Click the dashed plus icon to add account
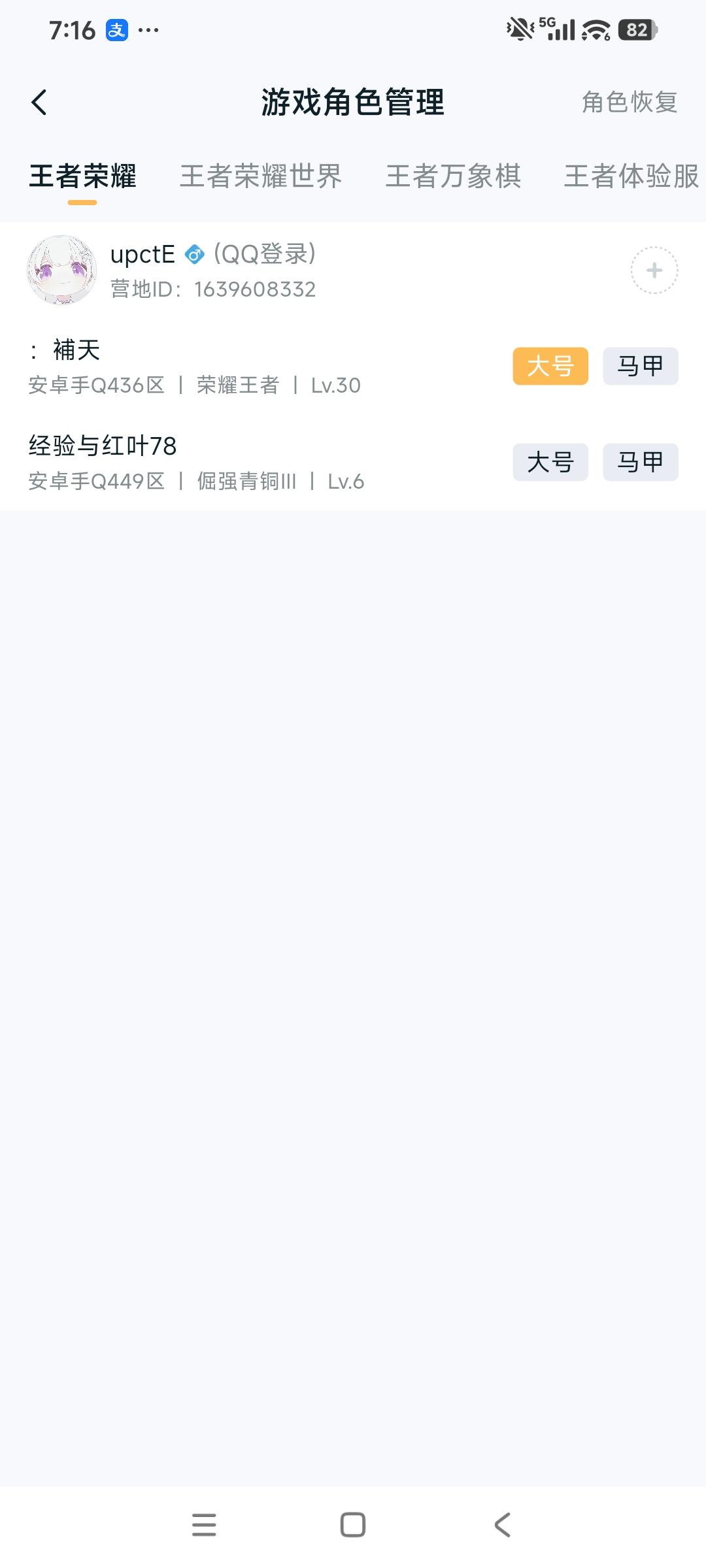The width and height of the screenshot is (706, 1568). pyautogui.click(x=653, y=269)
